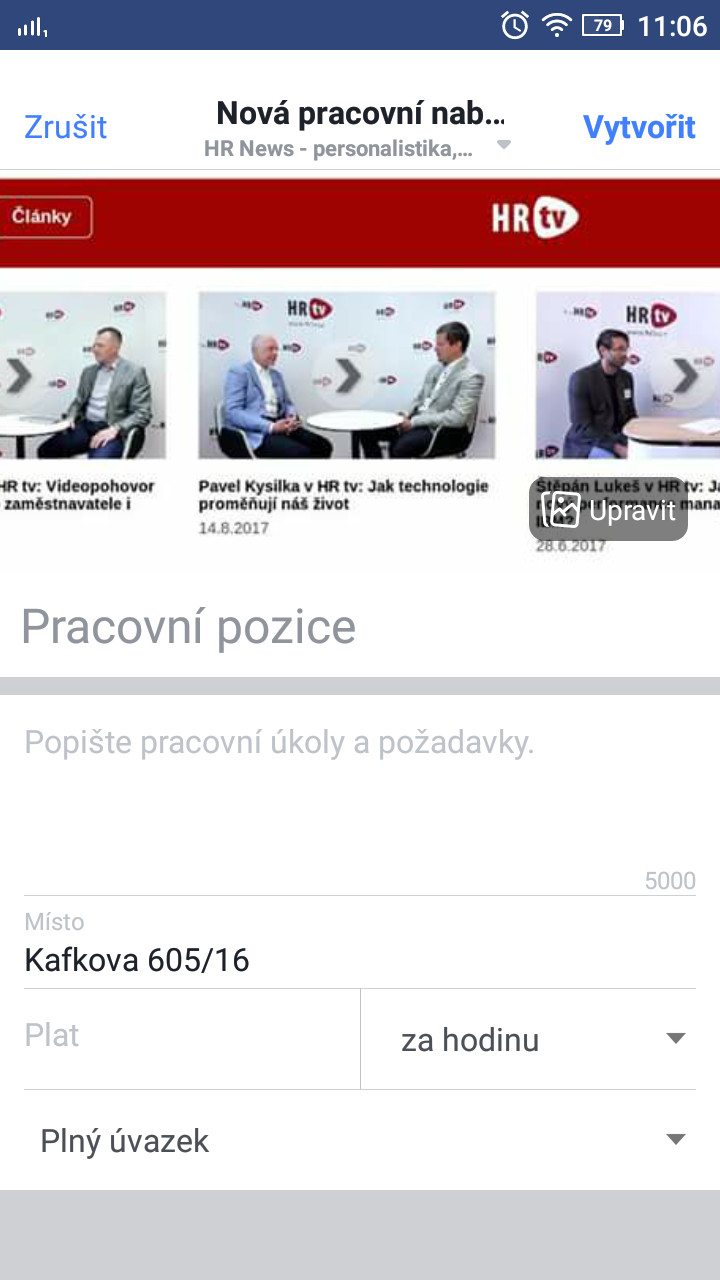Tap the Plat salary field

coord(192,1038)
